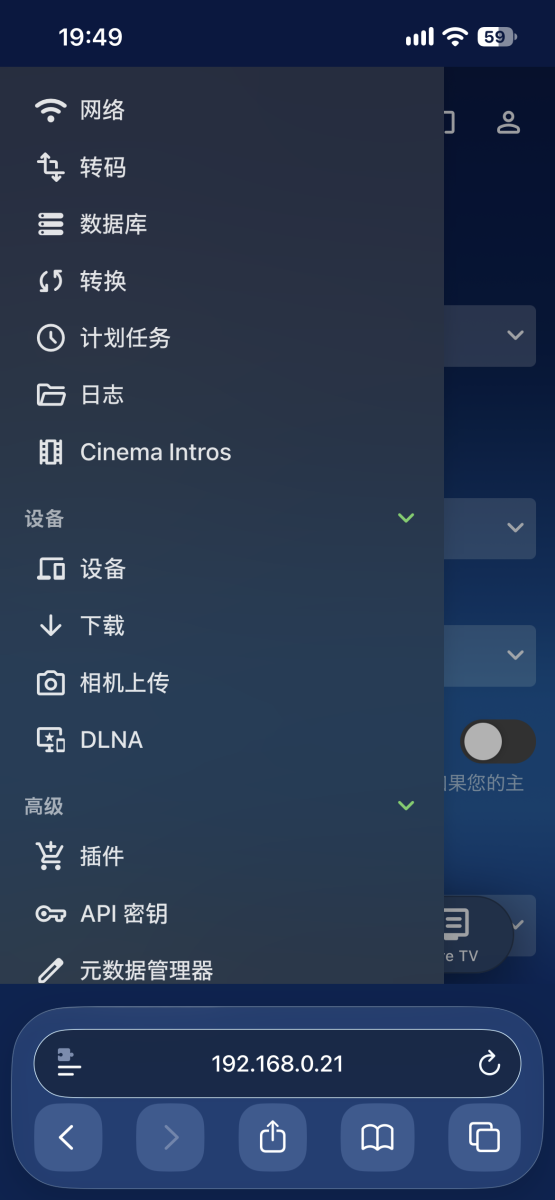This screenshot has width=555, height=1200.
Task: Open the 数据库 page
Action: click(222, 224)
